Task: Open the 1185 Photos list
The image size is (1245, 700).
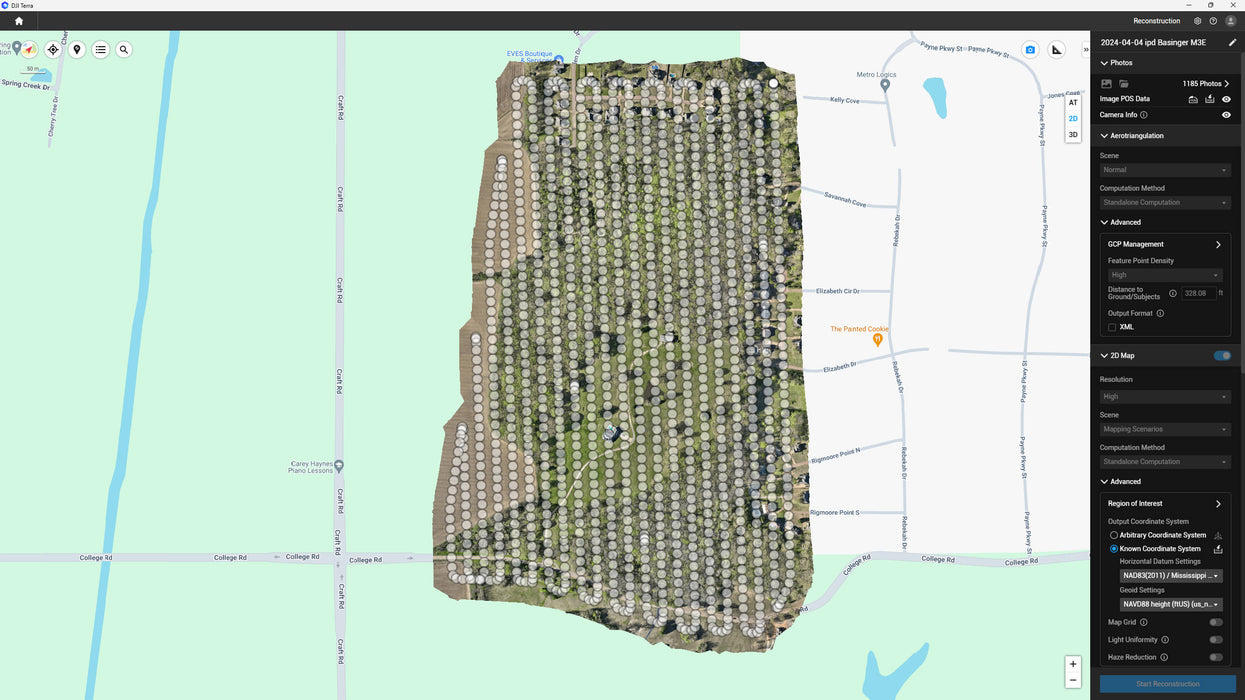Action: (x=1205, y=84)
